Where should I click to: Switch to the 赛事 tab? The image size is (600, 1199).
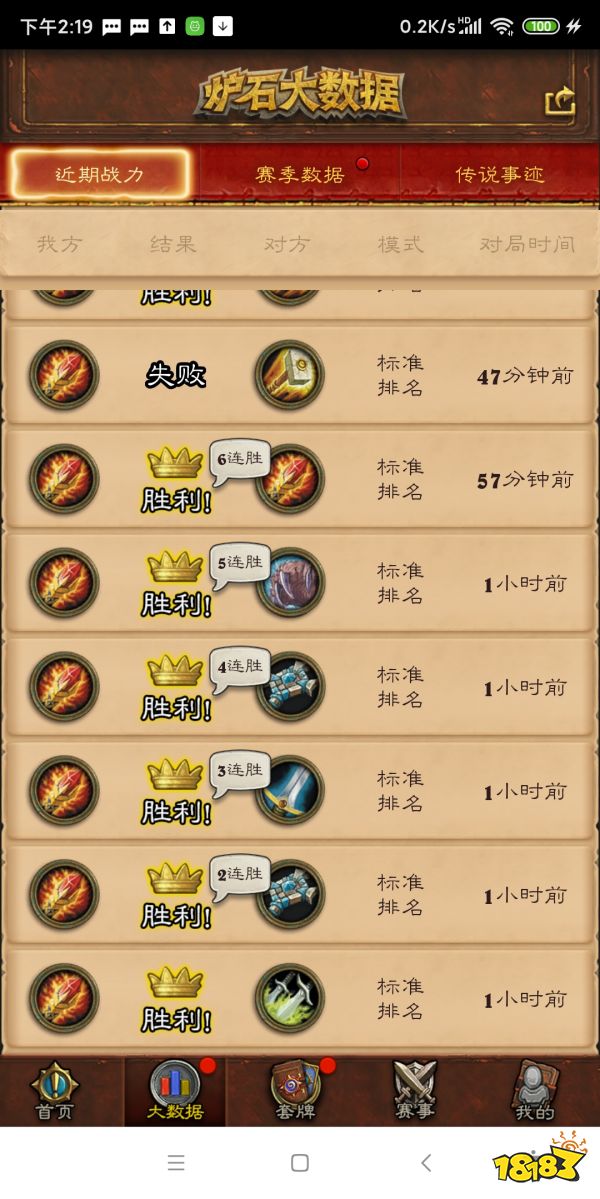point(414,1092)
